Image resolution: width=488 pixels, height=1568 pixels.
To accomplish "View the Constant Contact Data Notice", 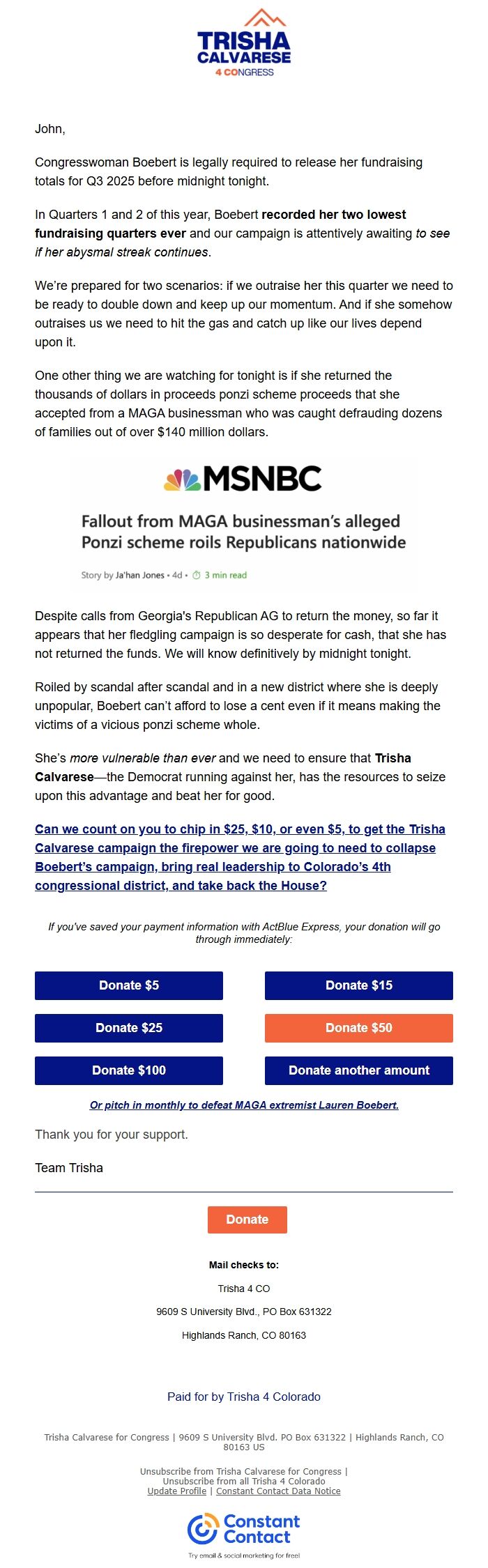I will 278,1491.
